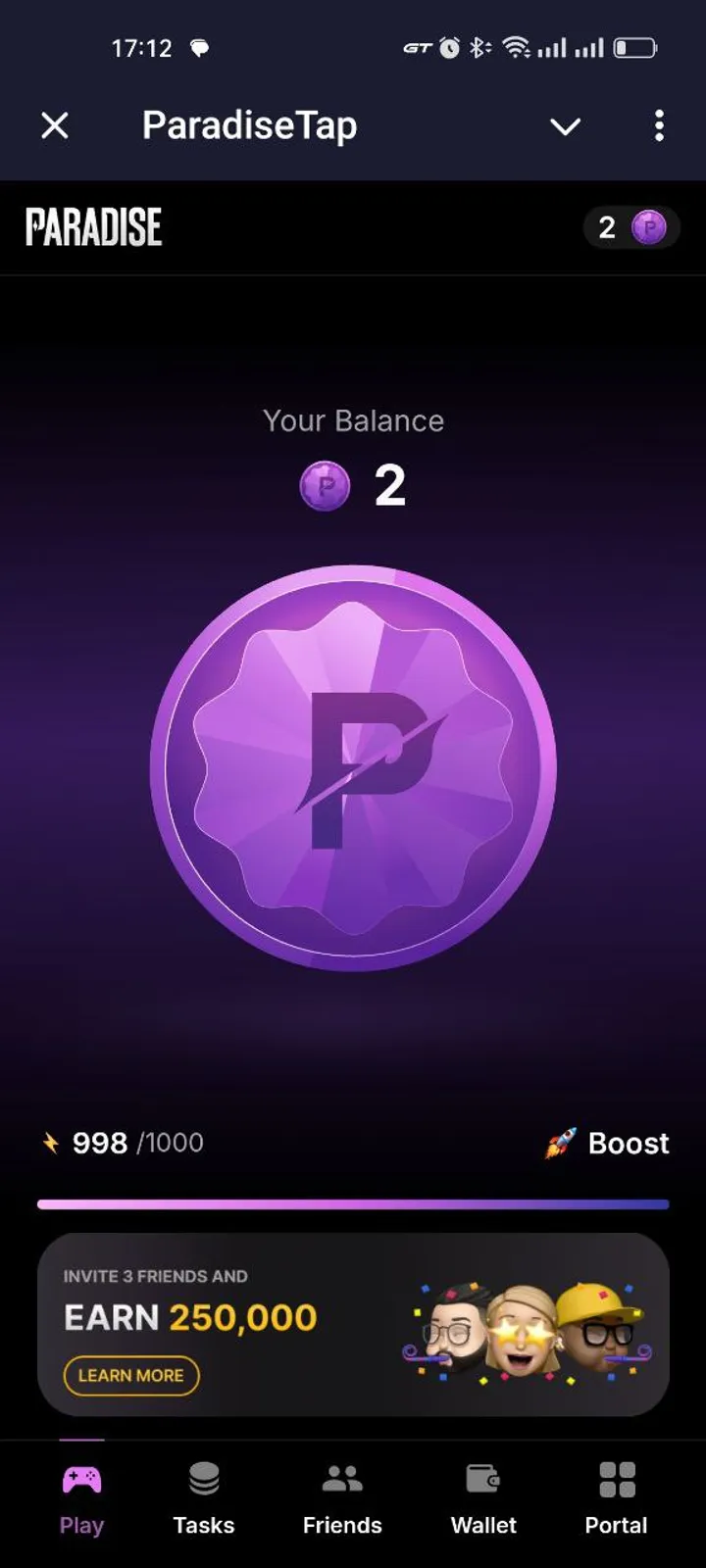
Task: Open the Boost options
Action: coord(608,1143)
